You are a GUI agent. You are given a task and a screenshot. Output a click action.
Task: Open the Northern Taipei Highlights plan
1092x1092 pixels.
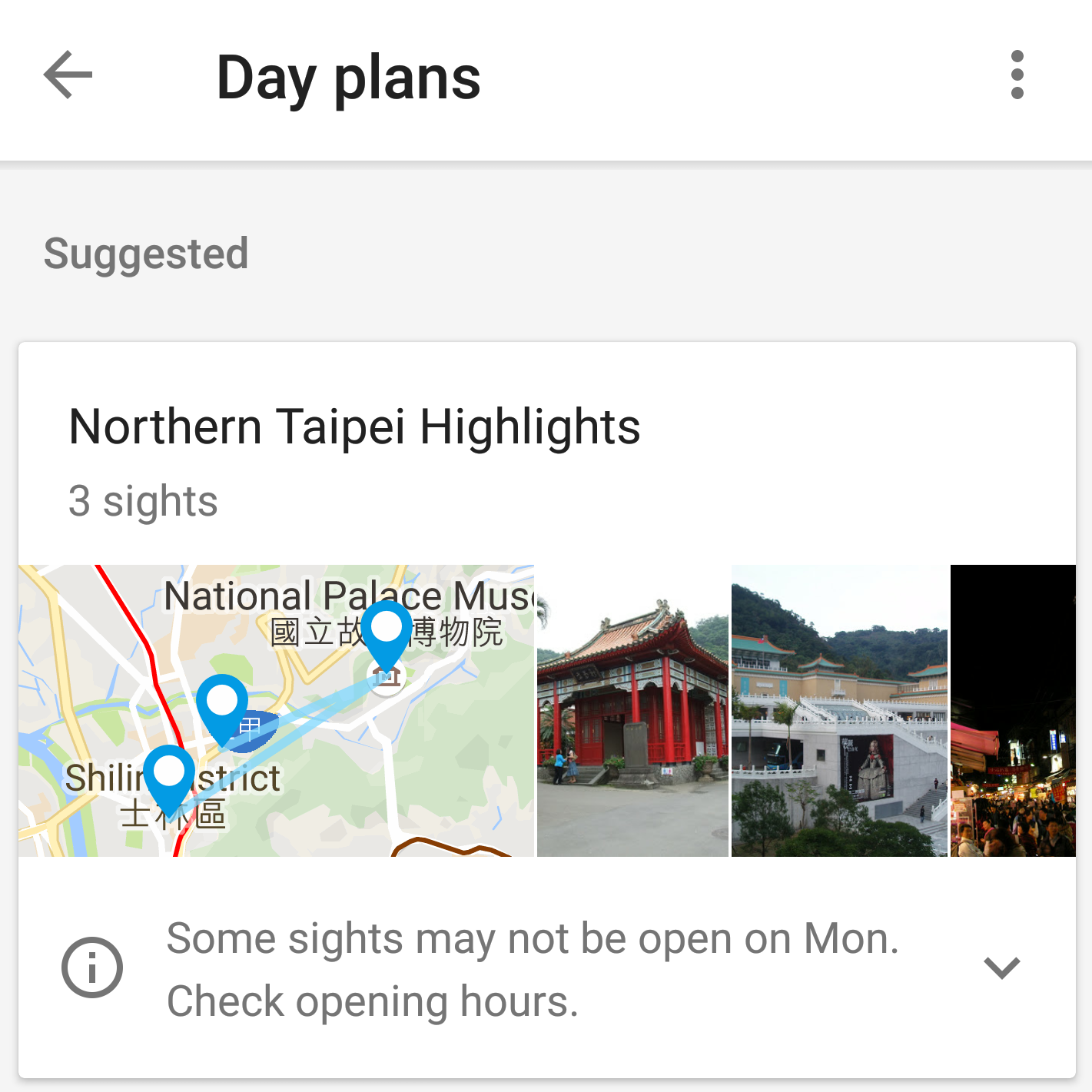[354, 427]
